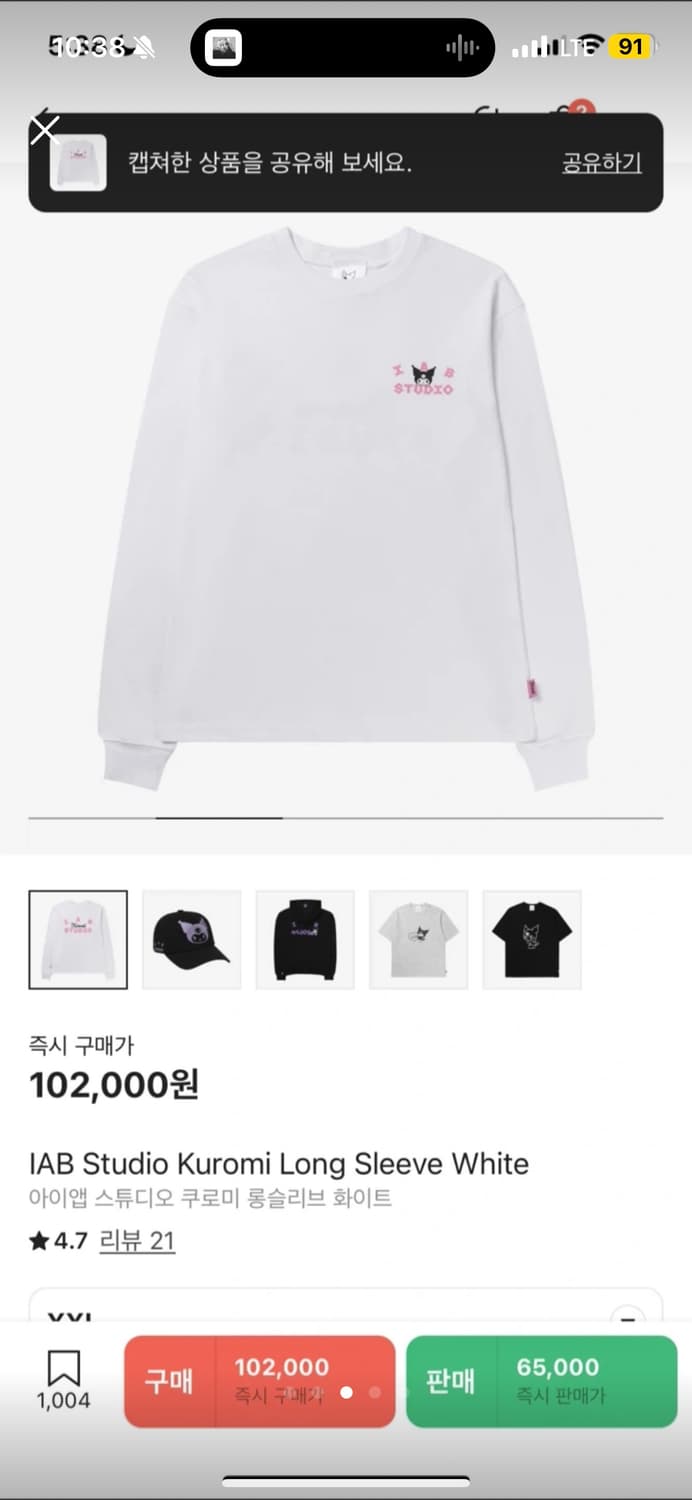The image size is (692, 1500).
Task: Show the gray t-shirt thumbnail
Action: tap(418, 939)
